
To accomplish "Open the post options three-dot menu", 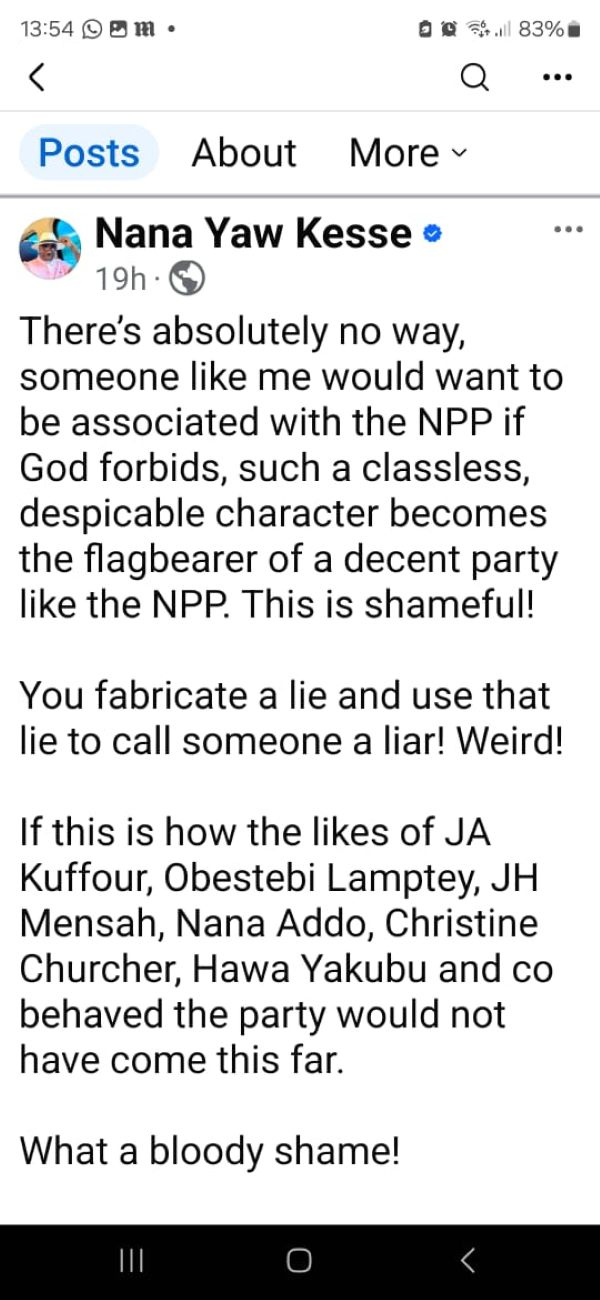I will (567, 229).
